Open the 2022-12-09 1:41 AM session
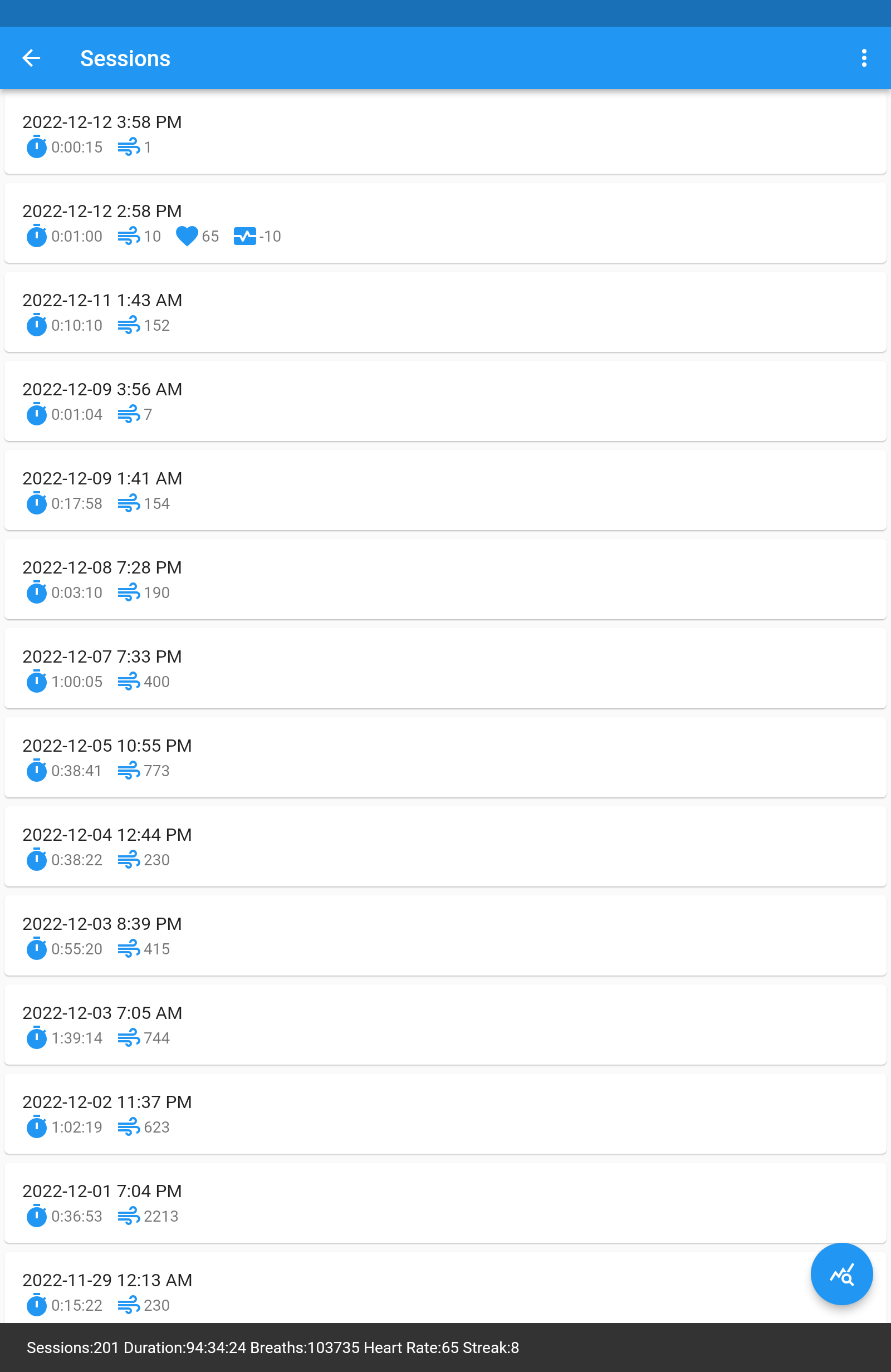The width and height of the screenshot is (891, 1372). (444, 491)
